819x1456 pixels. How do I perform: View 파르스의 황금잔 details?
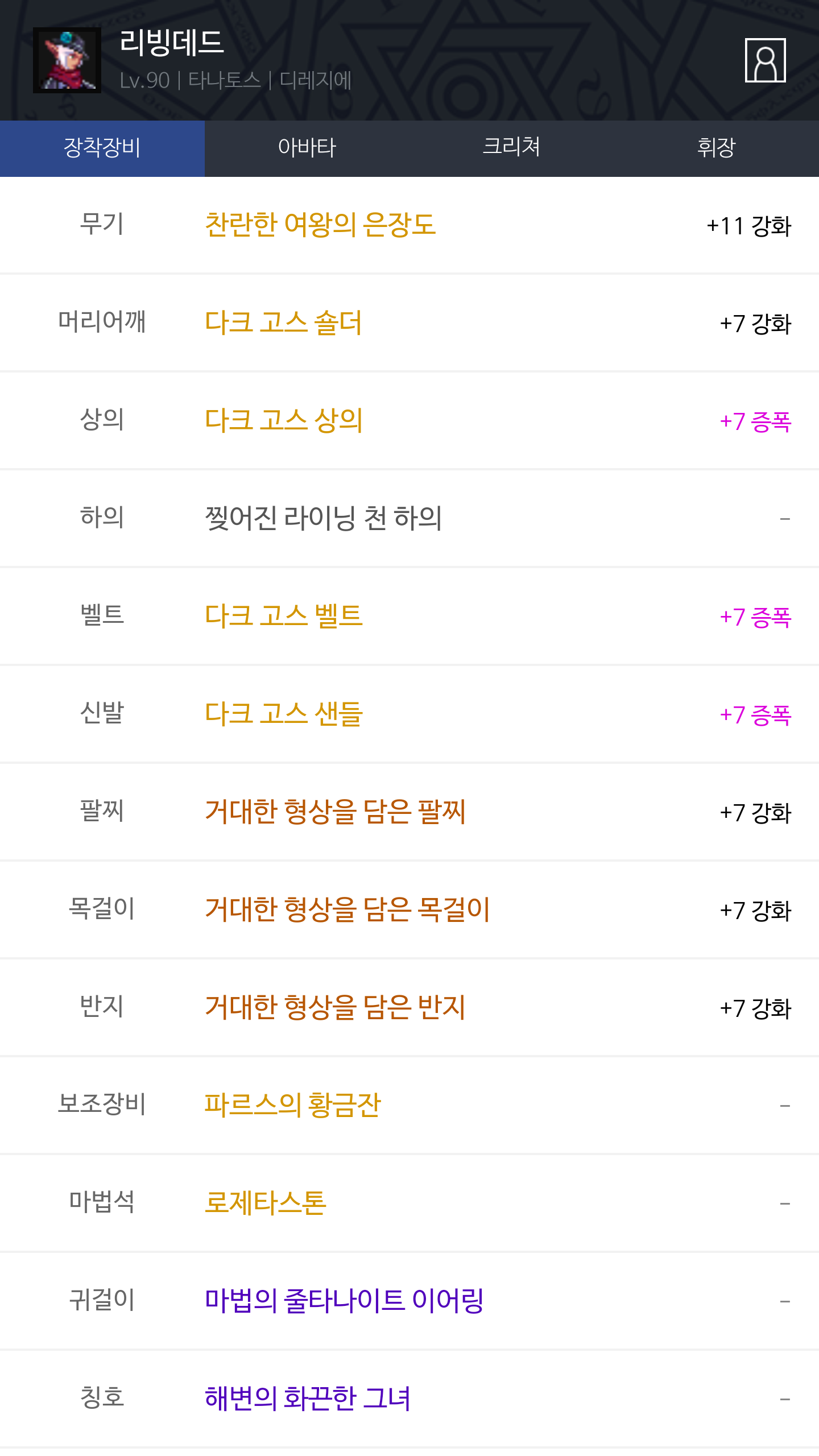pyautogui.click(x=292, y=1106)
